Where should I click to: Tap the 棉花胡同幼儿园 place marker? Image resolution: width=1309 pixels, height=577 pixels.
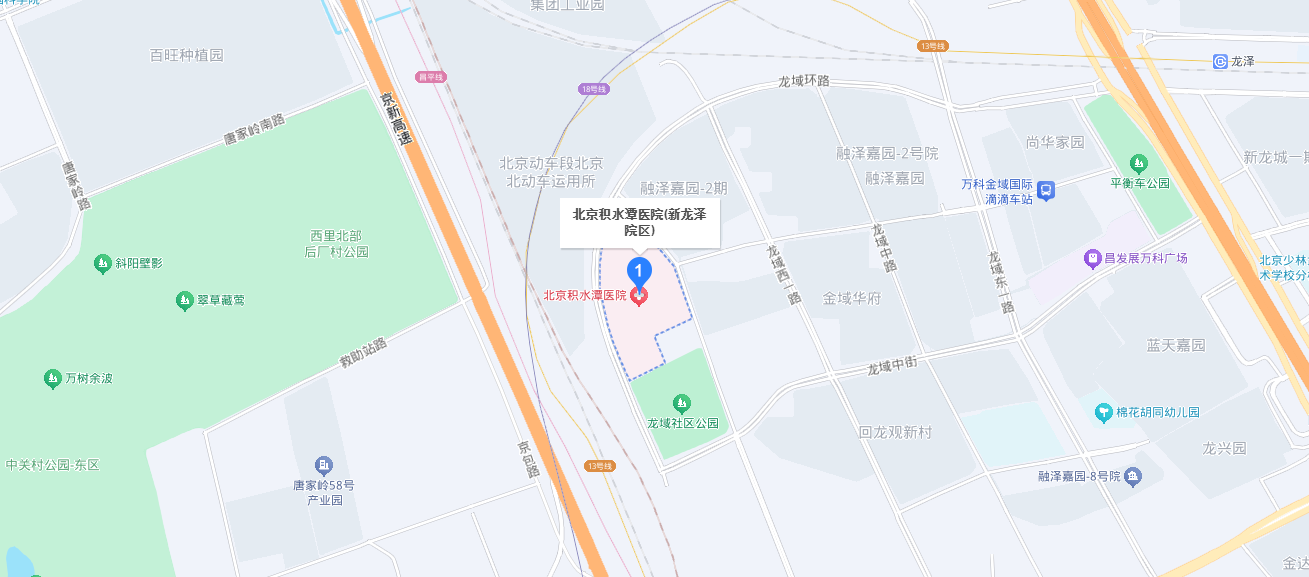pyautogui.click(x=1103, y=412)
